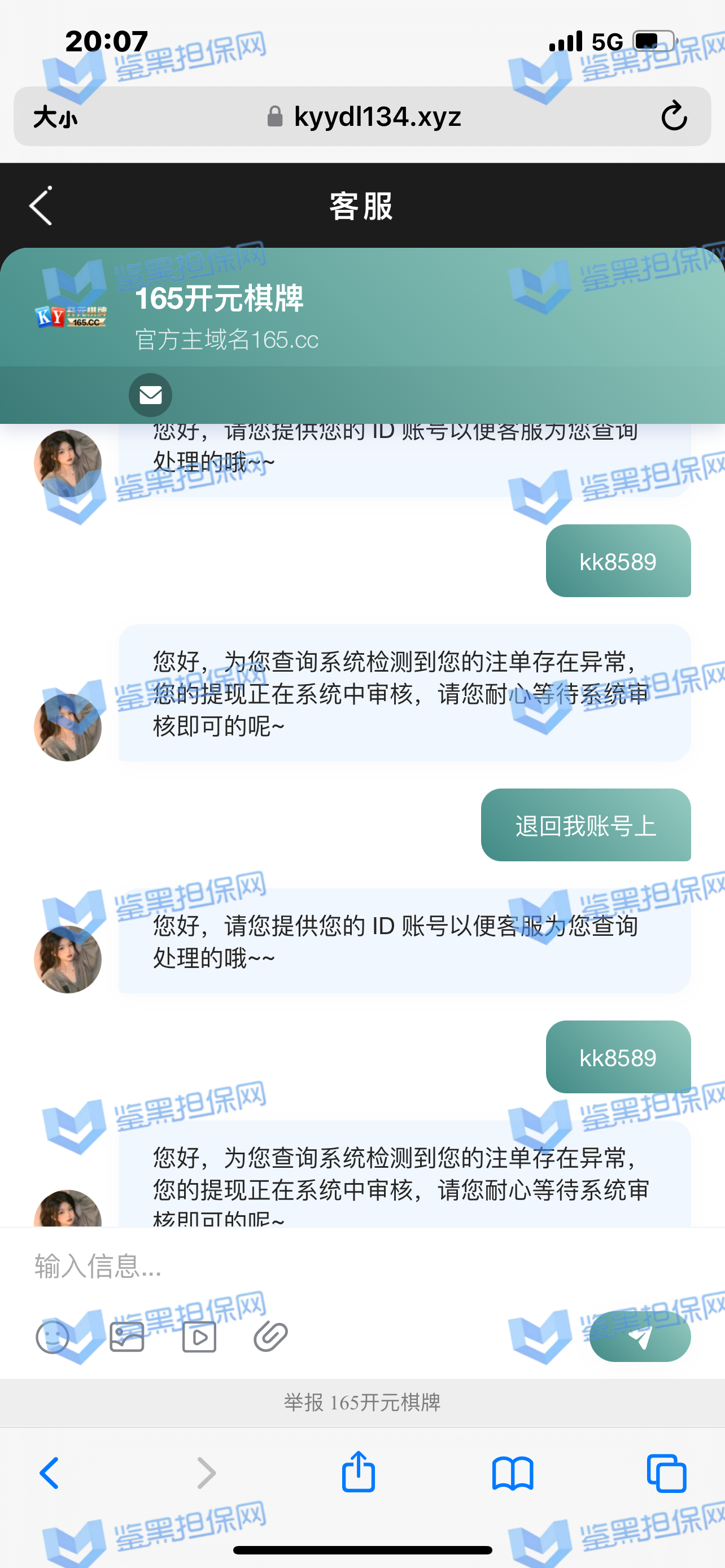Open the 大小 text size menu
Screen dimensions: 725x1568
[55, 117]
